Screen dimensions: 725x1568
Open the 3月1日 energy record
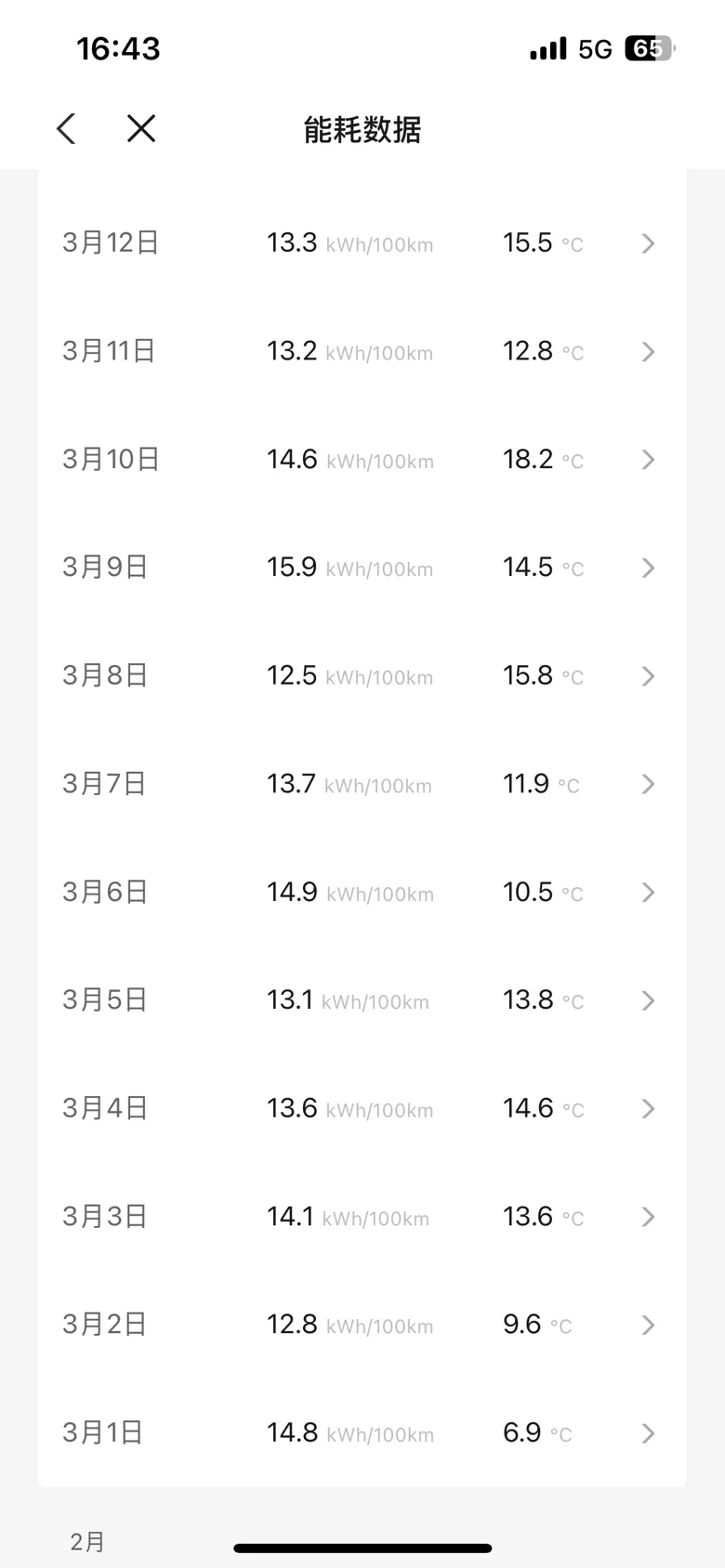pos(362,1433)
